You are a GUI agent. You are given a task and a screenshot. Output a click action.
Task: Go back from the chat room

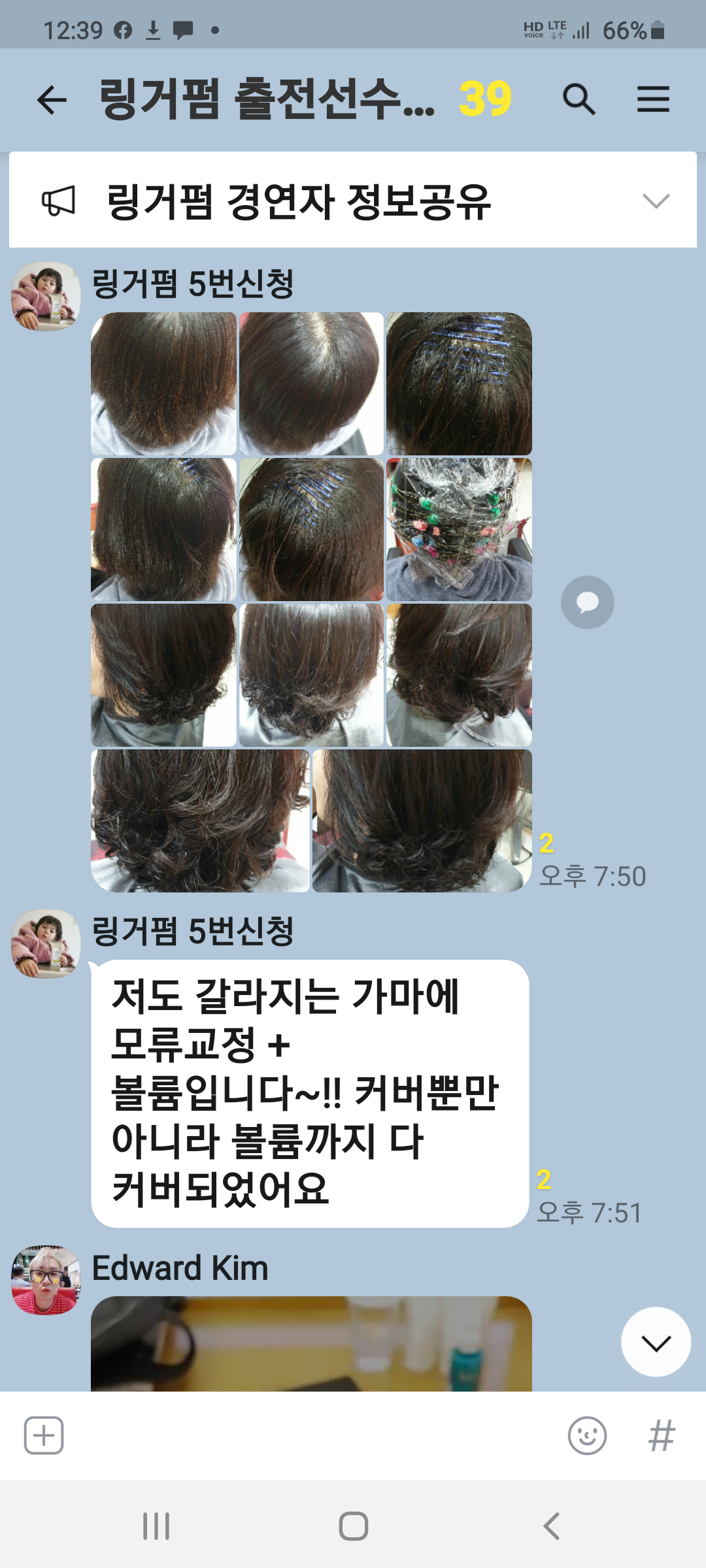click(52, 100)
